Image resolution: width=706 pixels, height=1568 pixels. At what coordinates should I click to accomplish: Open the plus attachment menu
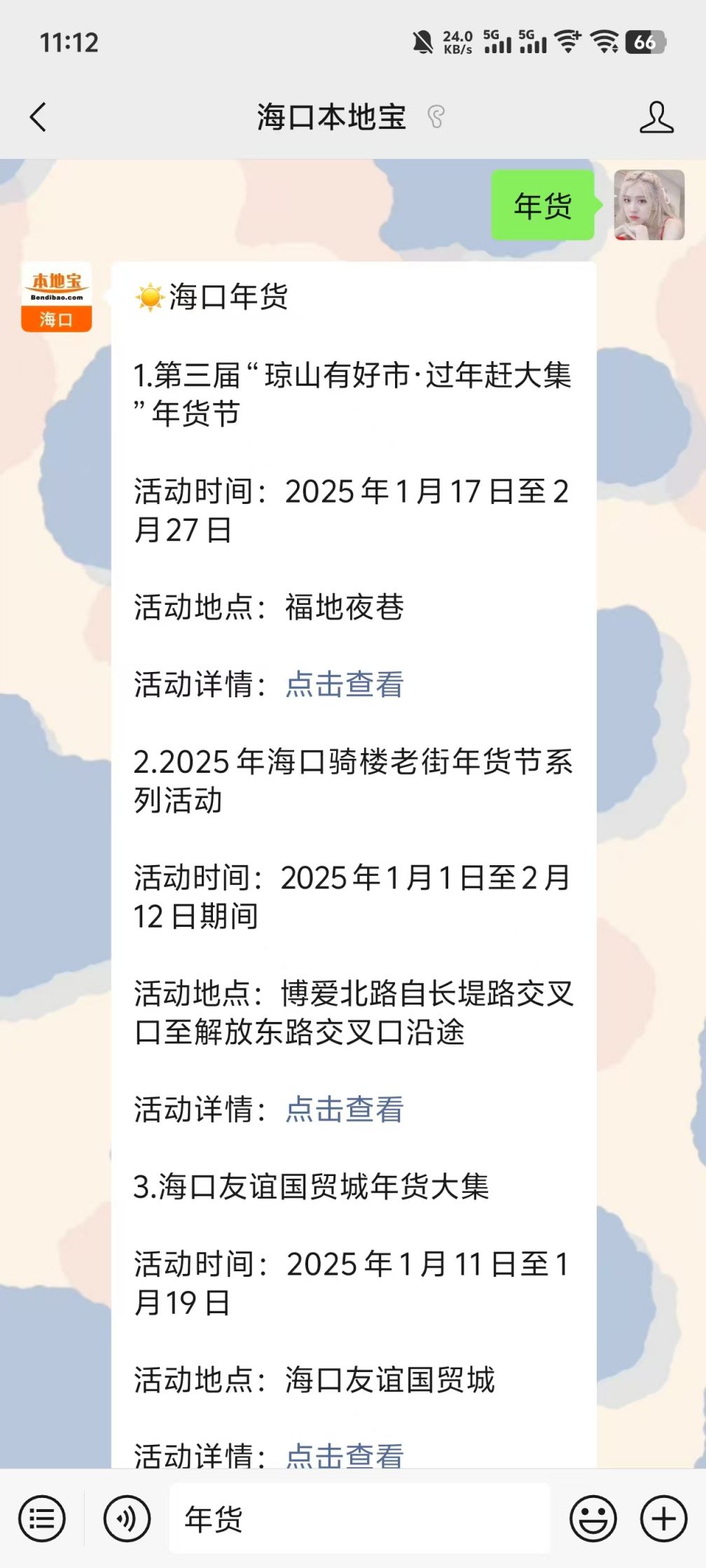(x=663, y=1518)
